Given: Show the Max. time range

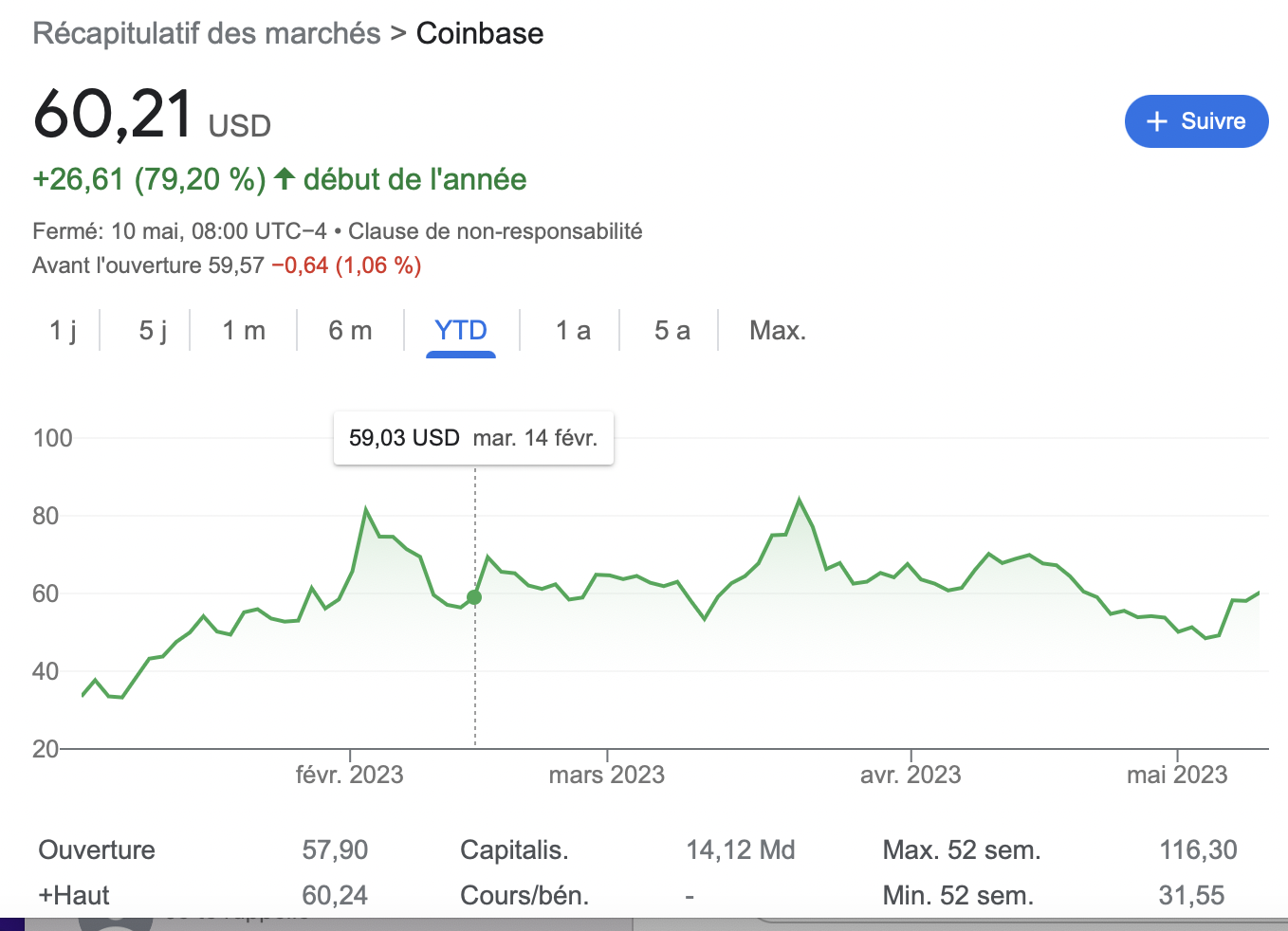Looking at the screenshot, I should point(778,330).
